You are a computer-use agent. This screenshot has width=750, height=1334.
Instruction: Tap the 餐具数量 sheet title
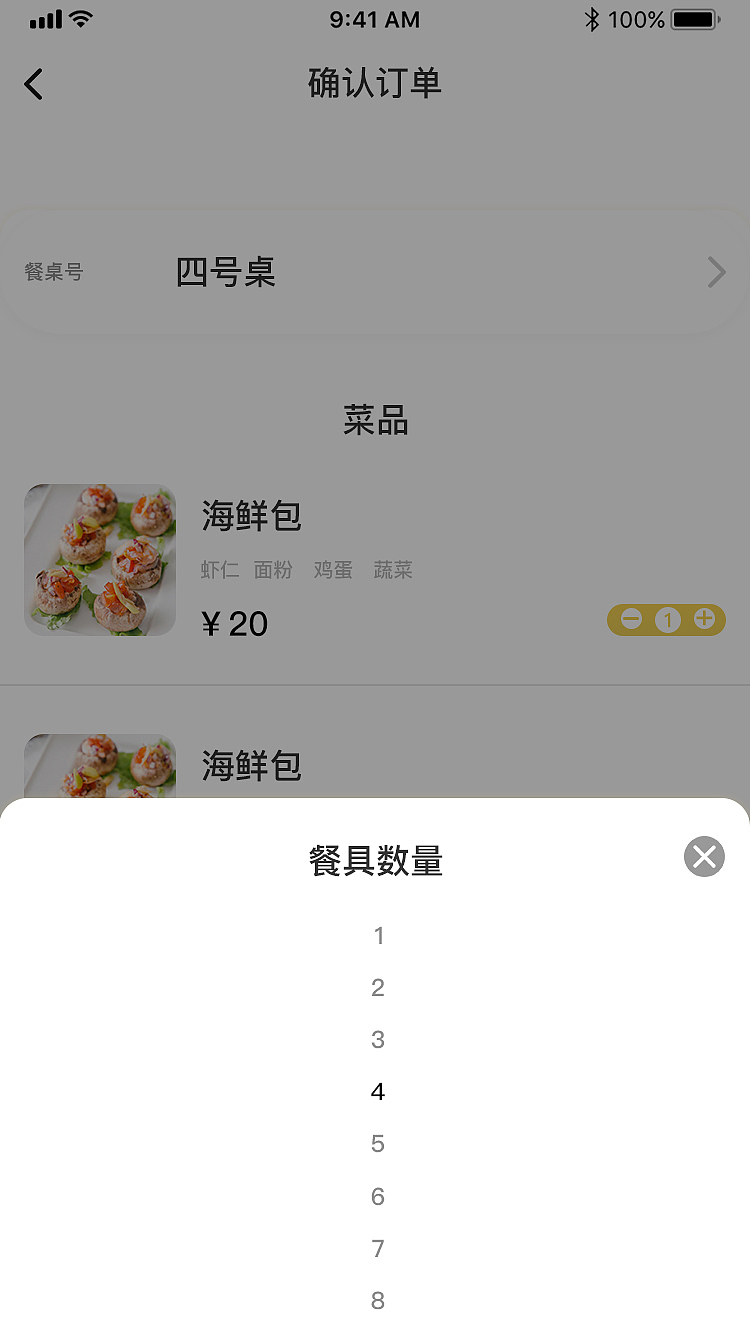377,860
